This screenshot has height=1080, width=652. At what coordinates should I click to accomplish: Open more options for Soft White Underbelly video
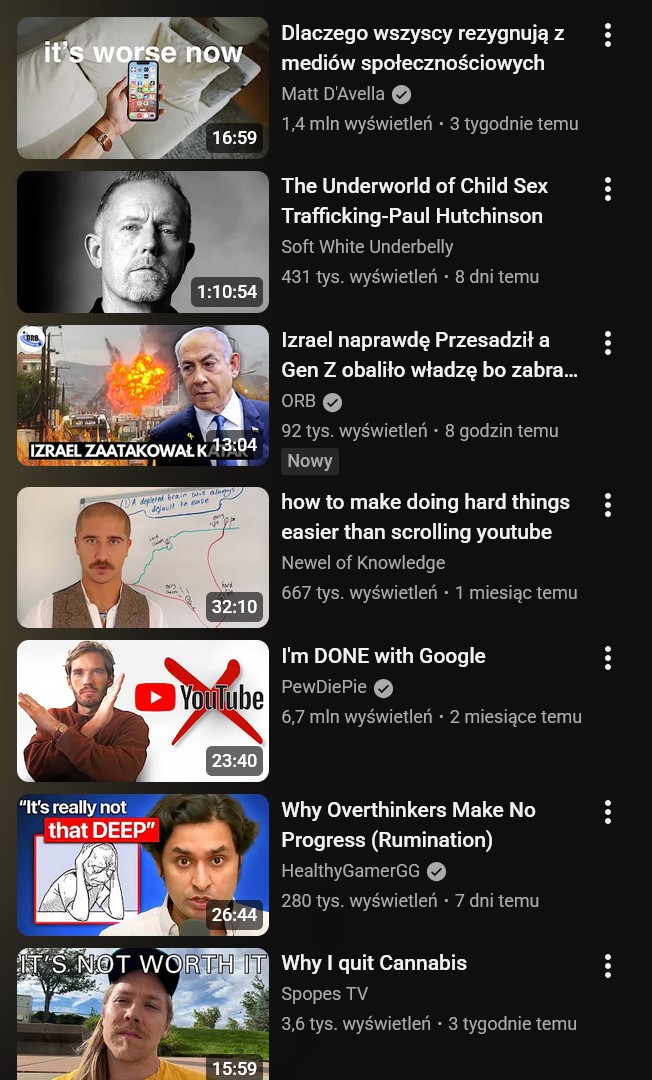pyautogui.click(x=607, y=189)
